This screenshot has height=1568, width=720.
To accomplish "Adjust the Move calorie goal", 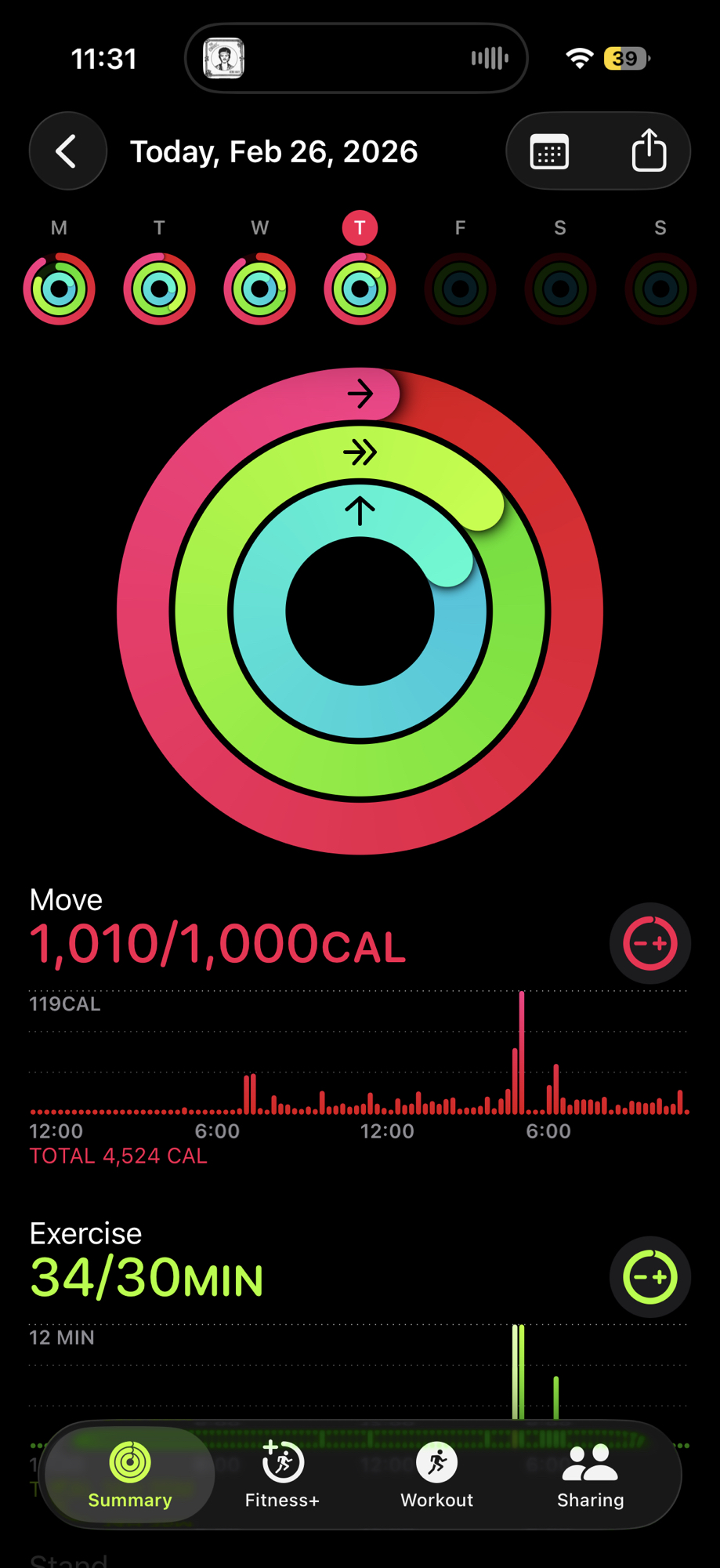I will 649,943.
